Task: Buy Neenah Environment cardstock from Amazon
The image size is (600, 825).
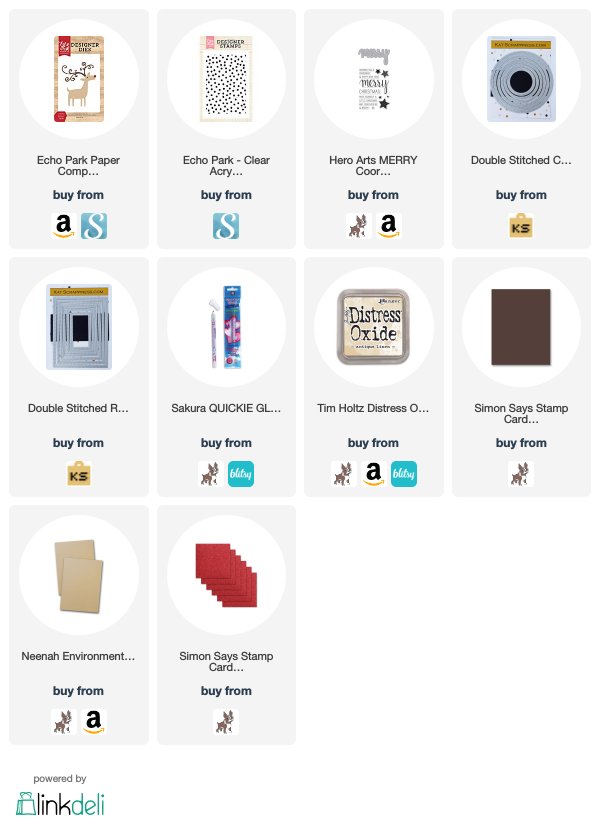Action: tap(93, 722)
